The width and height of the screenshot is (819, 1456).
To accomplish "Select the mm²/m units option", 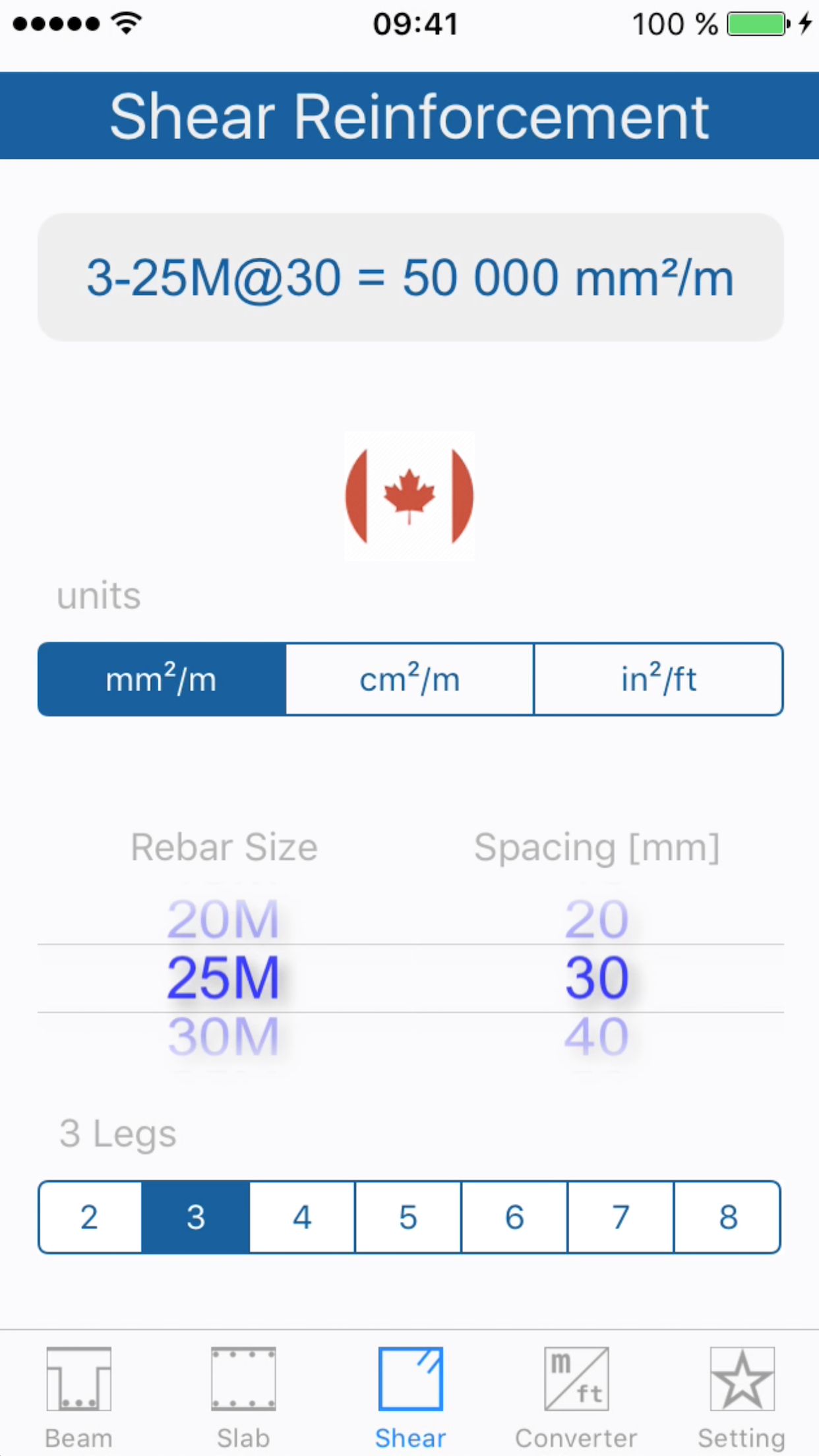I will (160, 679).
